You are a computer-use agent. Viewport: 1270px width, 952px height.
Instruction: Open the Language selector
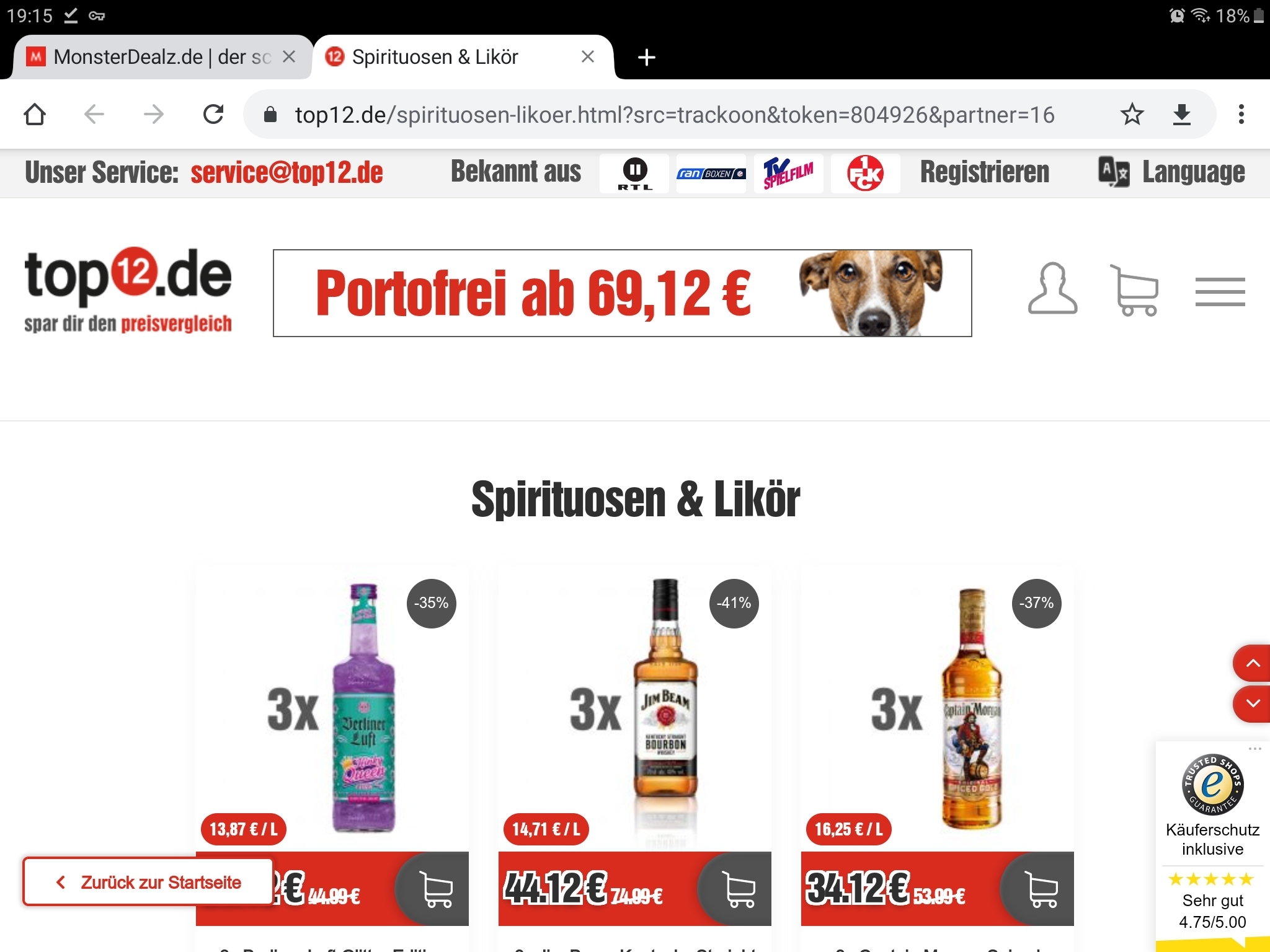tap(1171, 172)
